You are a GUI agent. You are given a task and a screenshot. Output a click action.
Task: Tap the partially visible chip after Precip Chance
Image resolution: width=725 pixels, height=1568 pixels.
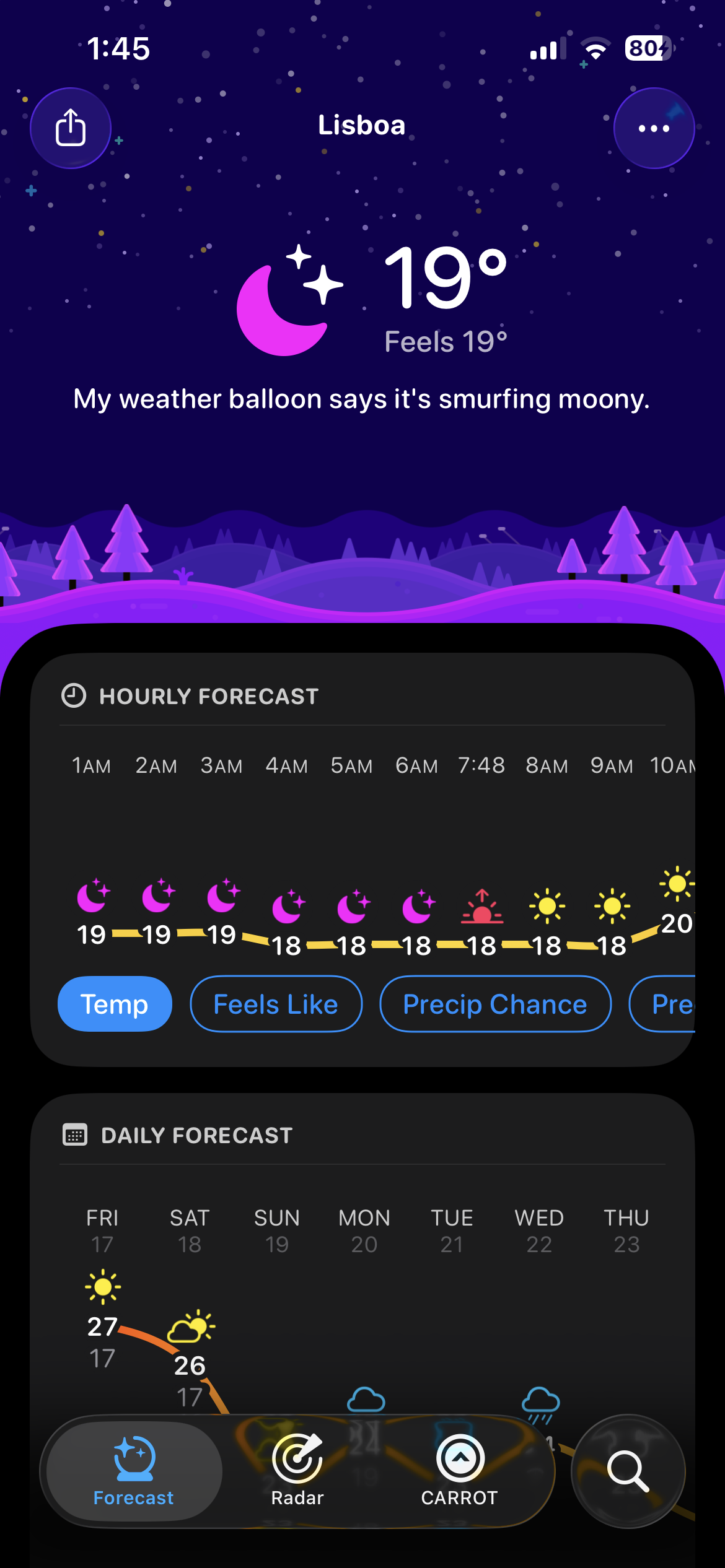[669, 1004]
